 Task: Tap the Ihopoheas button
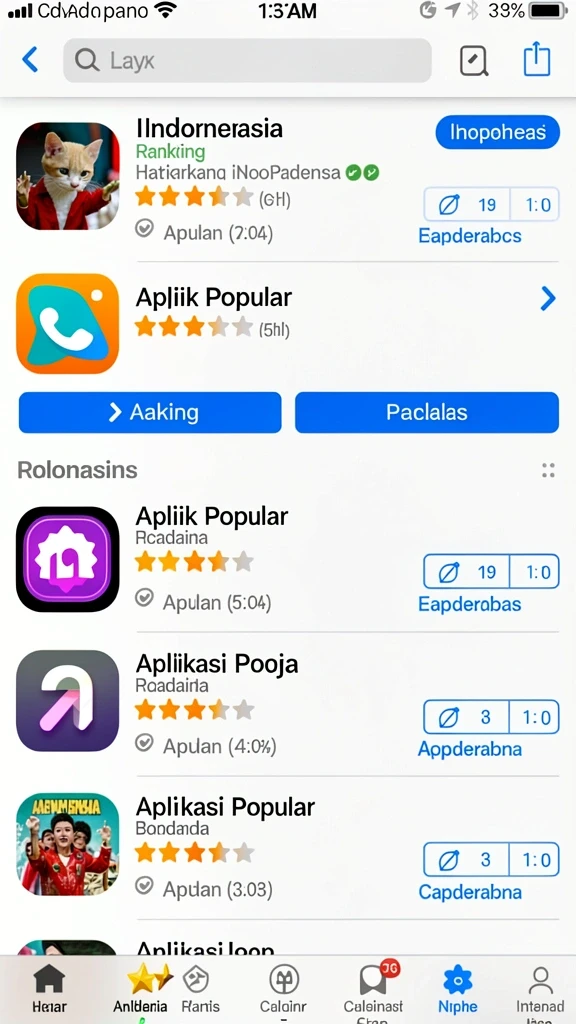498,133
